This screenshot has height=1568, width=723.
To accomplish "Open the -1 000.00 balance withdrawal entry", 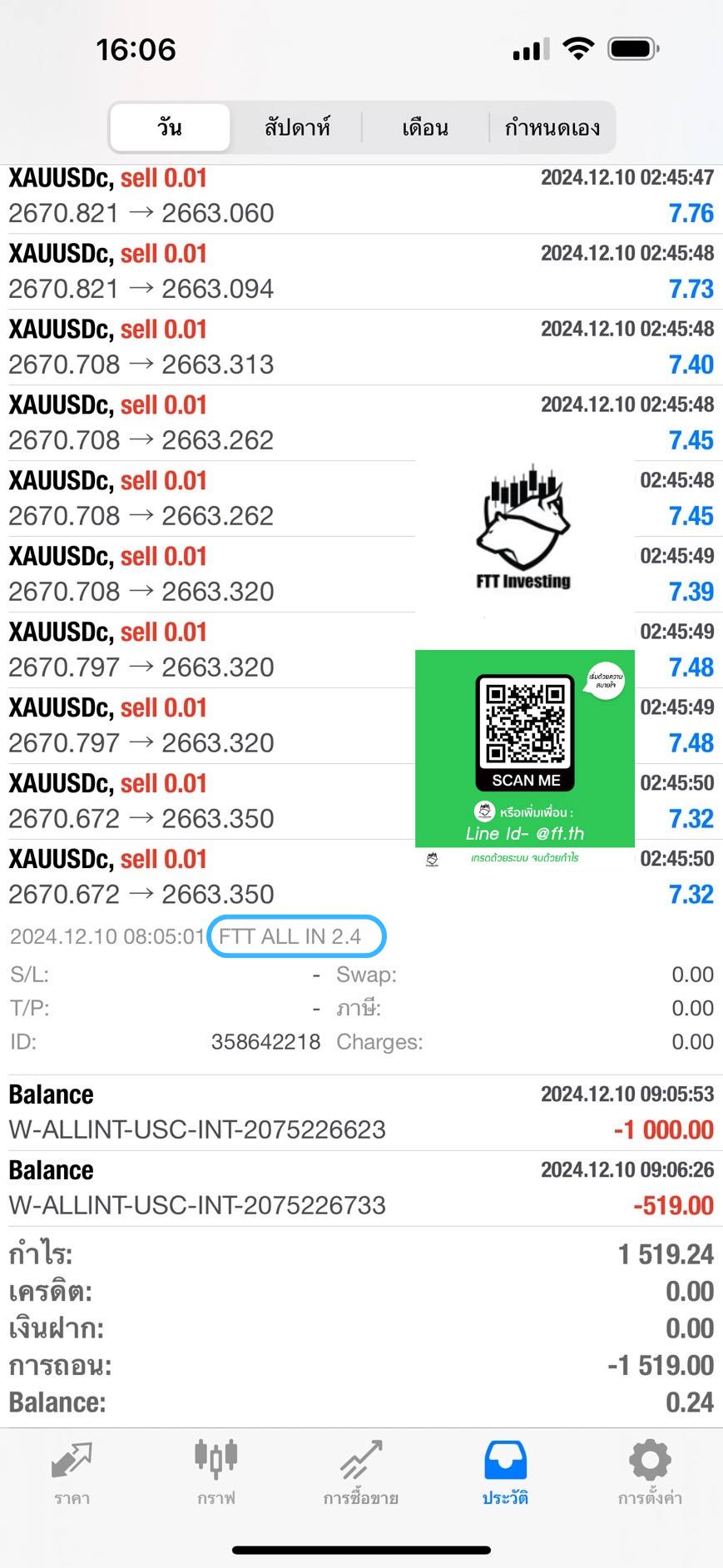I will [x=361, y=1113].
